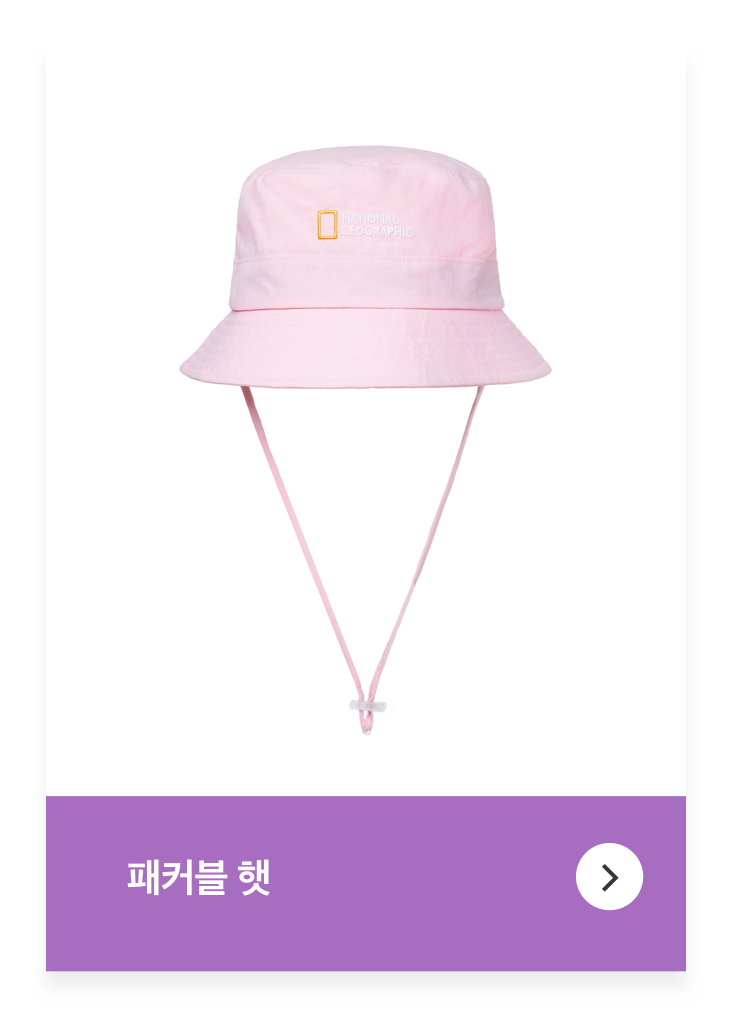
Task: Tap the arrow button beside 패커블 햇
Action: (609, 877)
